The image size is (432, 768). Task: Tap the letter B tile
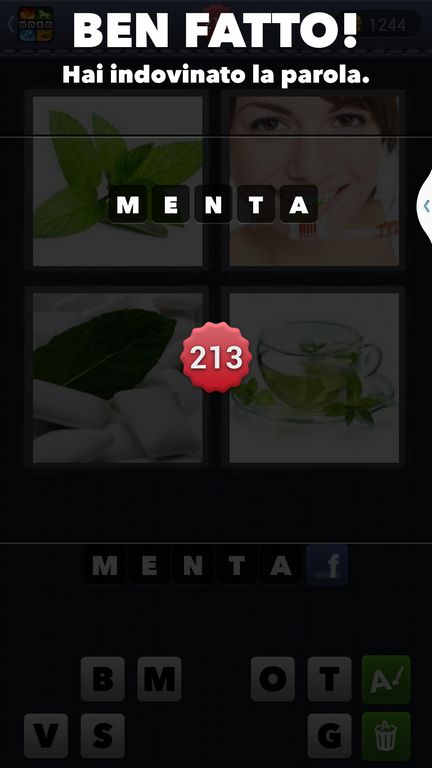click(102, 679)
